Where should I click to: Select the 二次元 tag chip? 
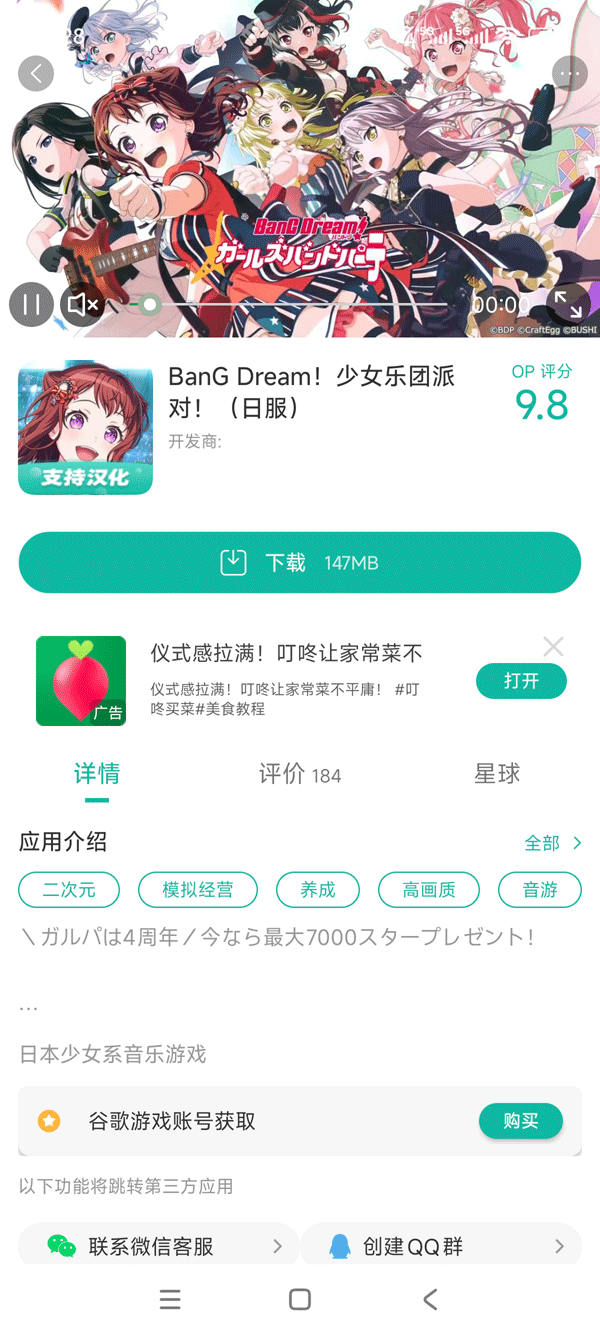(x=69, y=890)
